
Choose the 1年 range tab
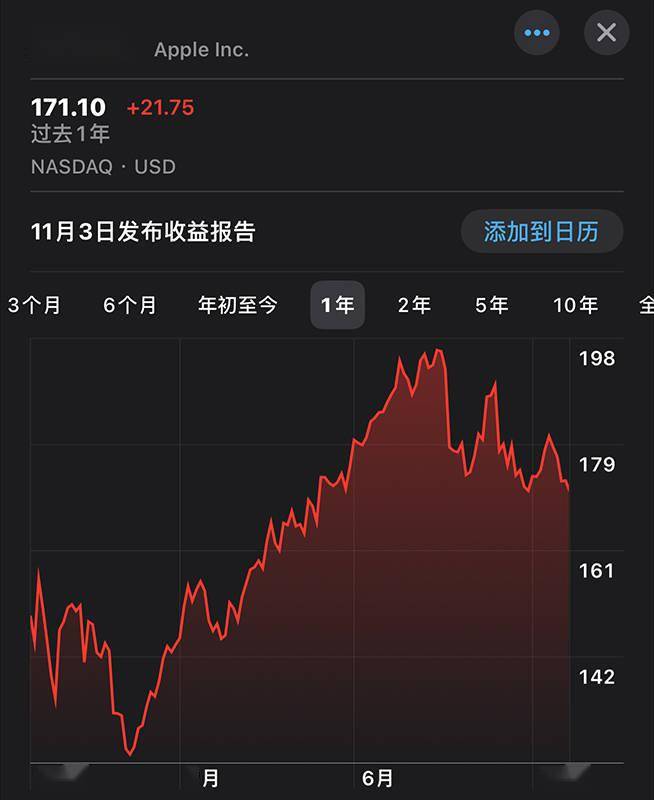338,305
